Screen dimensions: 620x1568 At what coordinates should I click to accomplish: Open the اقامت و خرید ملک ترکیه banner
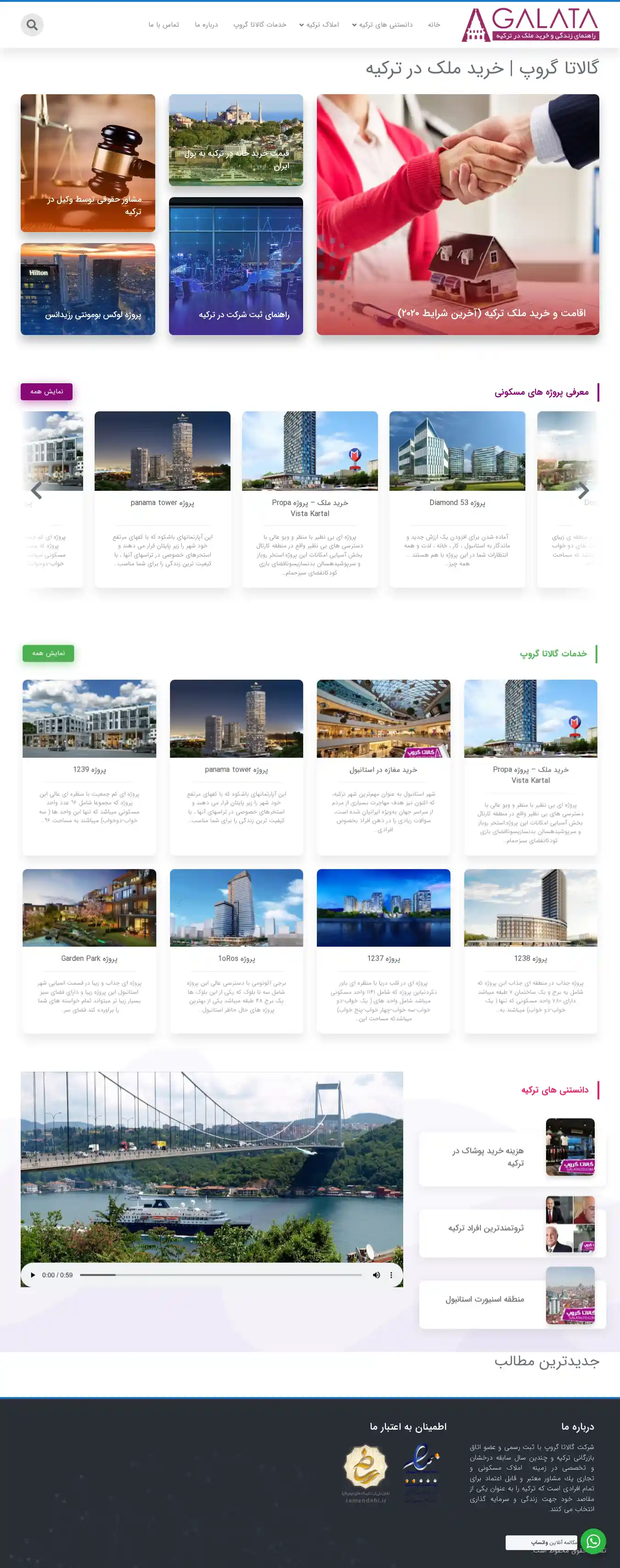tap(457, 214)
